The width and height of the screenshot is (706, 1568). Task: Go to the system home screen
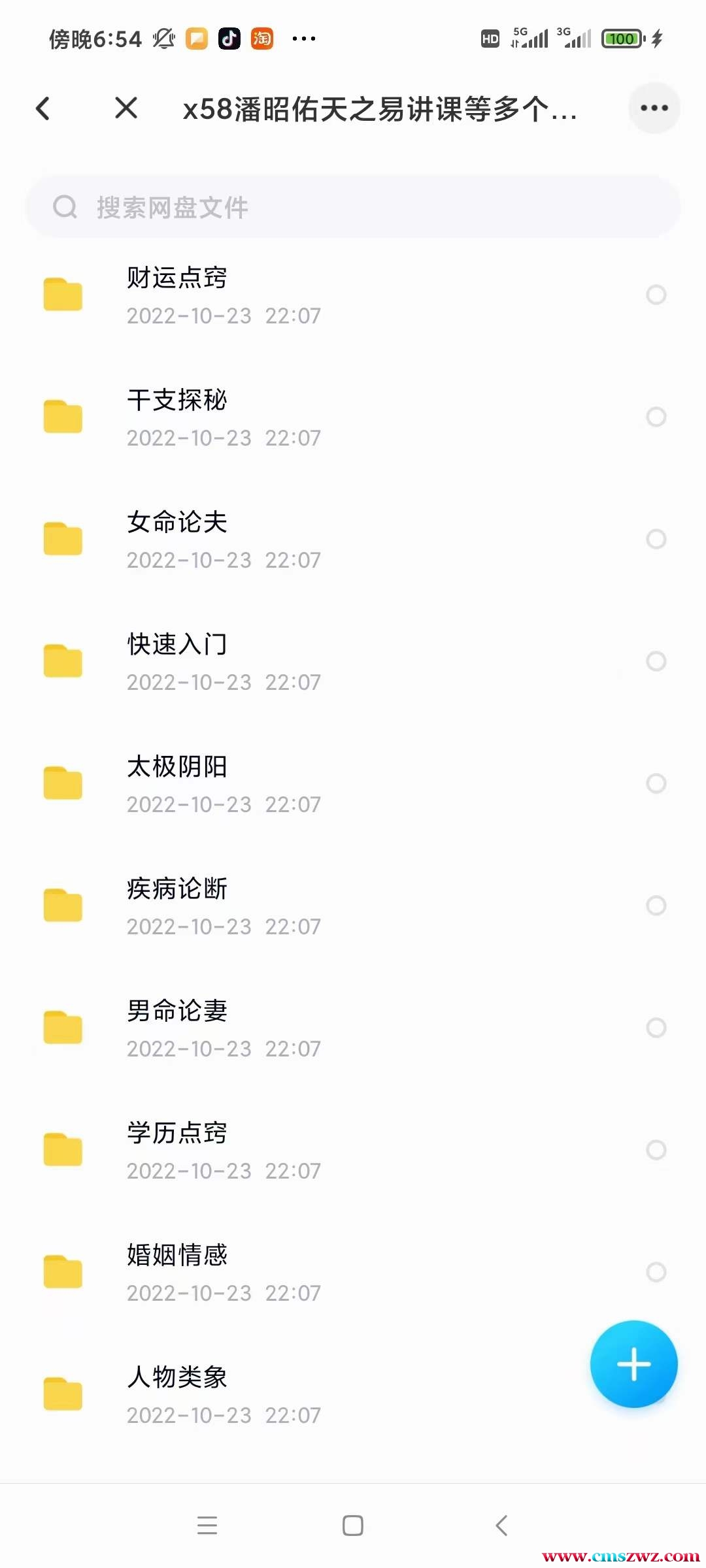(353, 1526)
